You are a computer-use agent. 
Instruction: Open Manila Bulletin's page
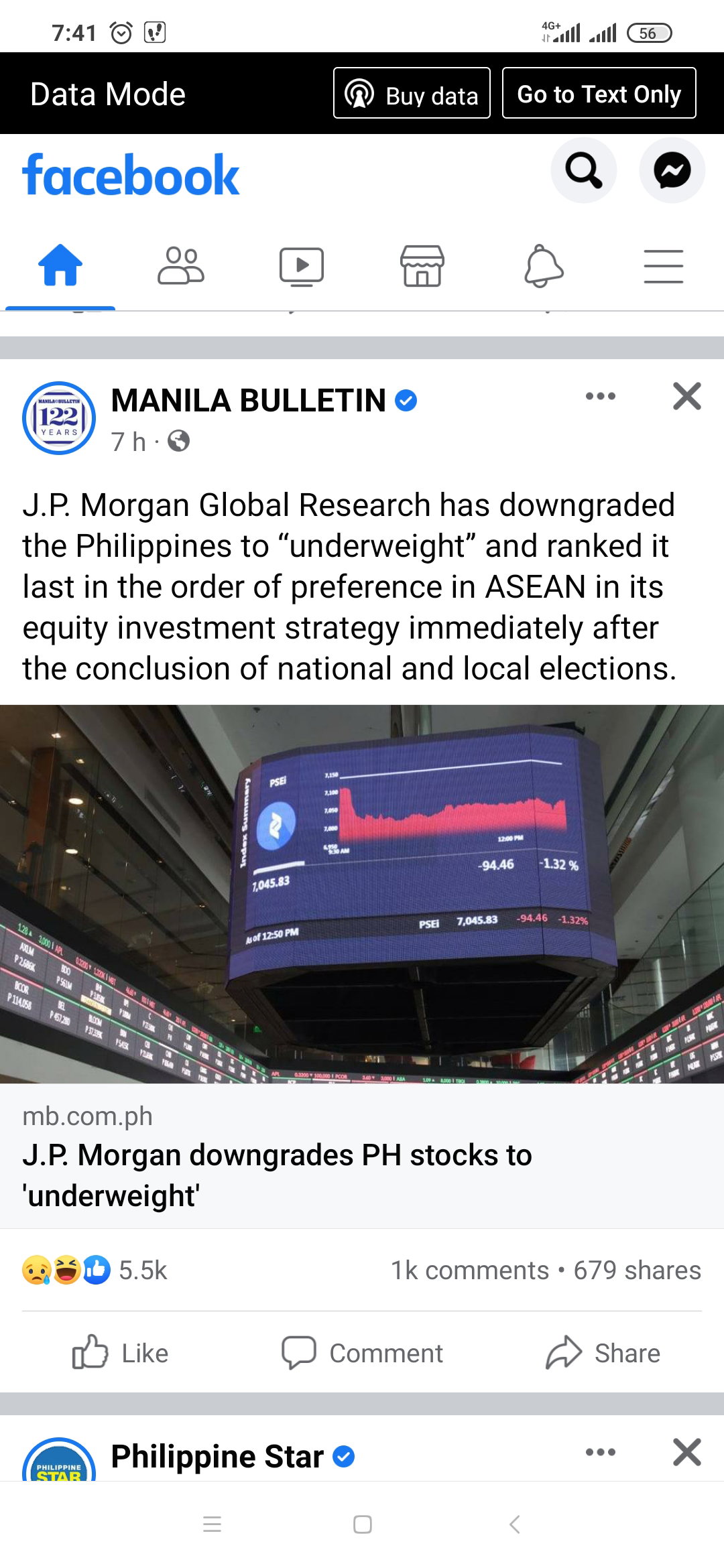pos(249,401)
